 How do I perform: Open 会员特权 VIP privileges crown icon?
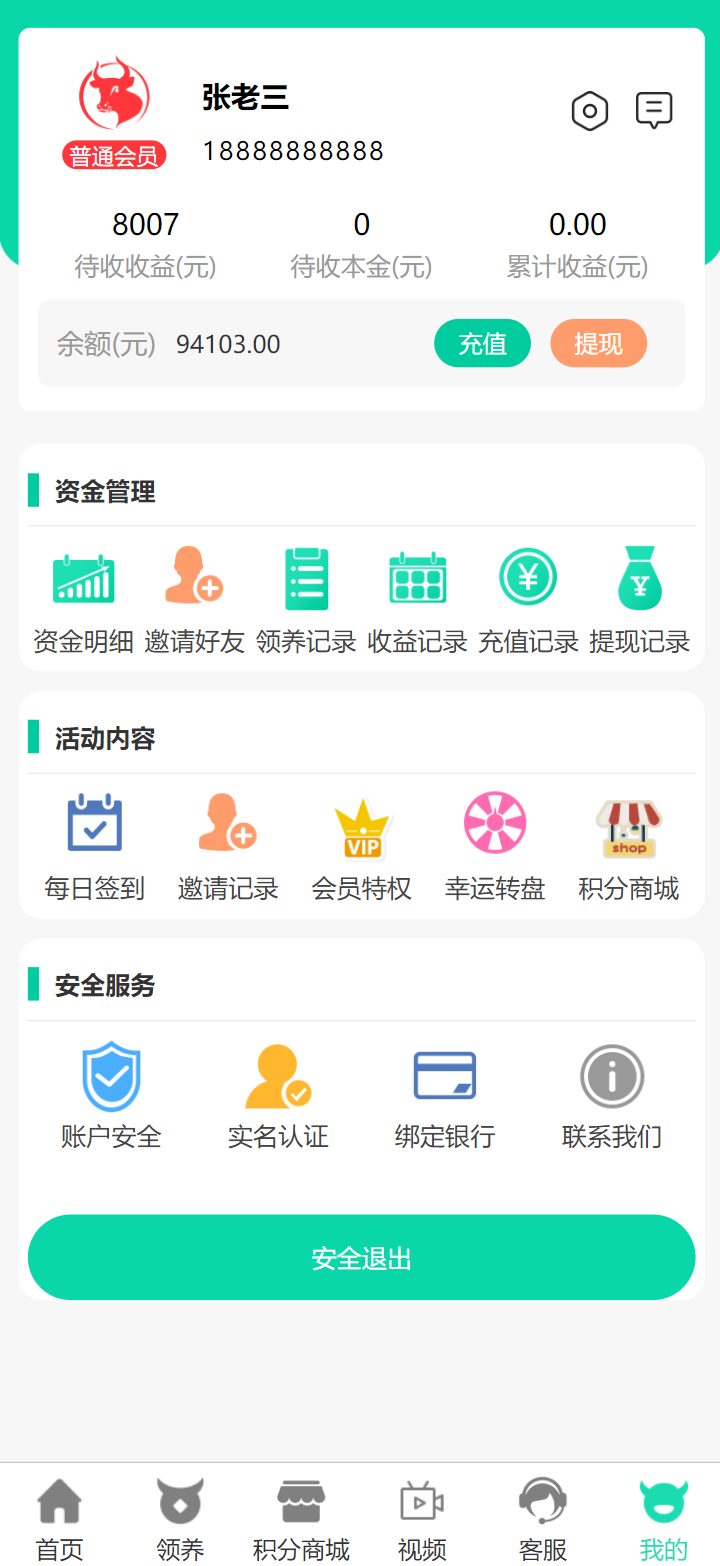coord(361,825)
